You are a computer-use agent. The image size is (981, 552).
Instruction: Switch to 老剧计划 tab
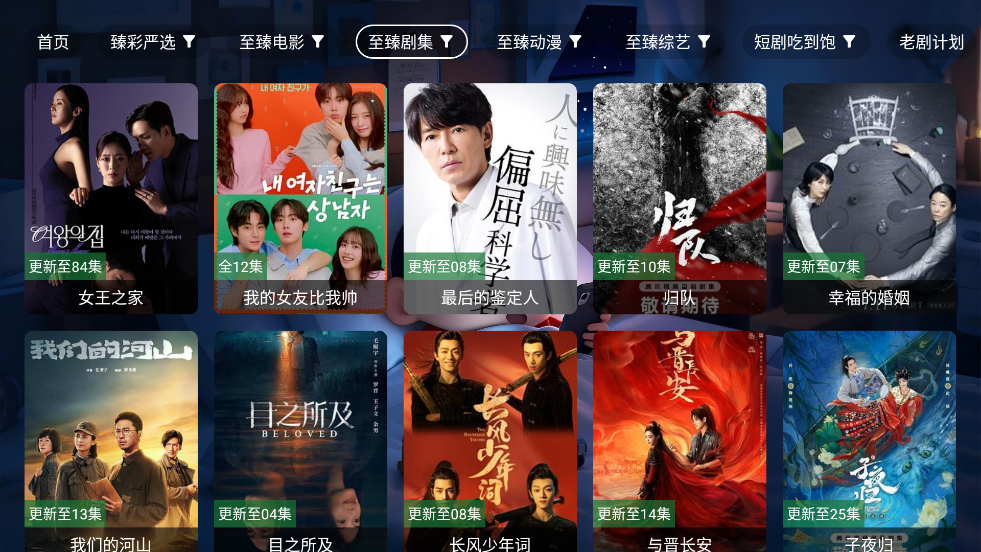click(931, 42)
